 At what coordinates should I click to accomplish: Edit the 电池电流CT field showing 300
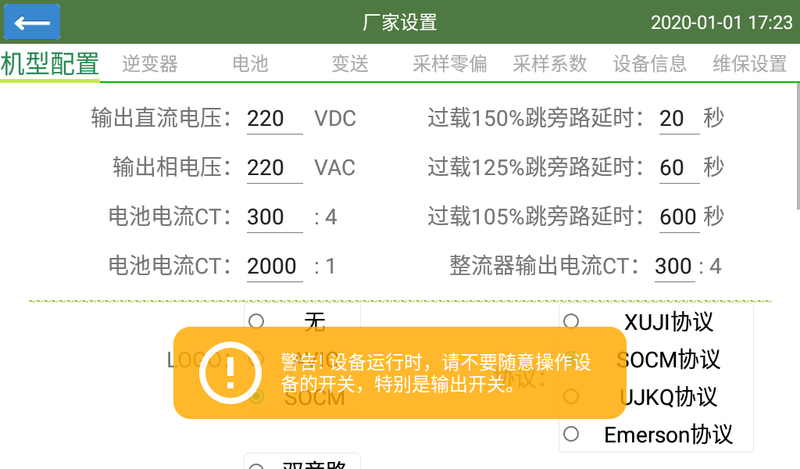[x=273, y=217]
